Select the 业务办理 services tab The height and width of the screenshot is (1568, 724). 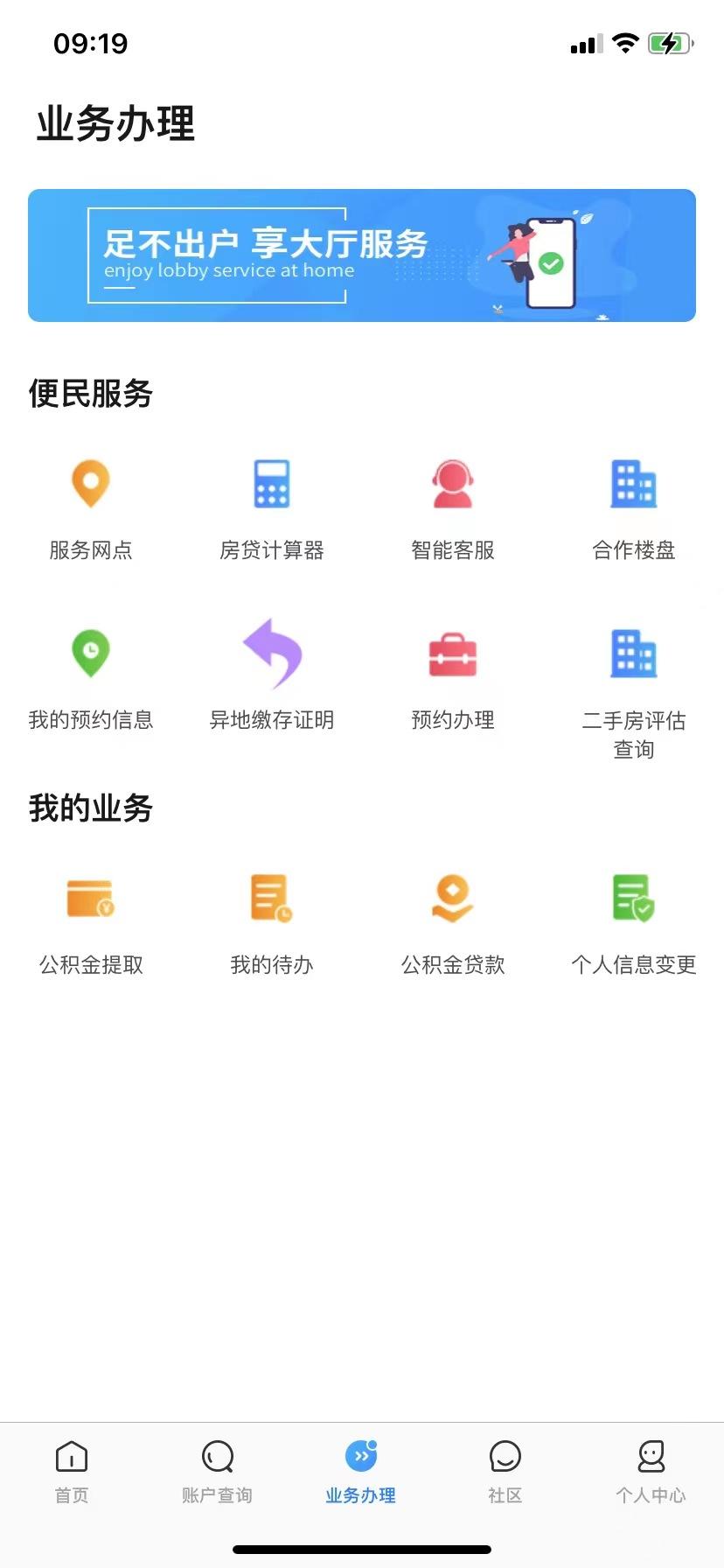pos(359,1470)
